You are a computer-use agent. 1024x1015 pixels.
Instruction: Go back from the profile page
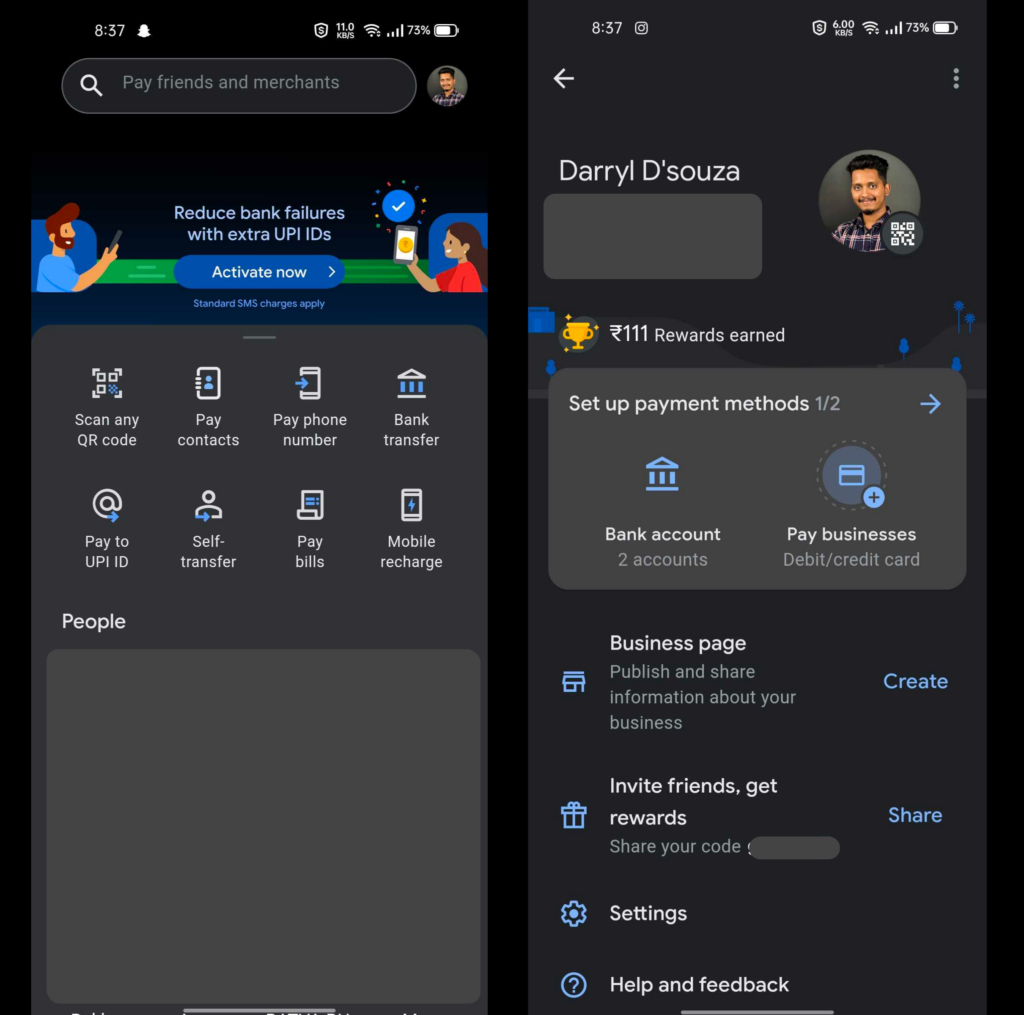pyautogui.click(x=564, y=78)
